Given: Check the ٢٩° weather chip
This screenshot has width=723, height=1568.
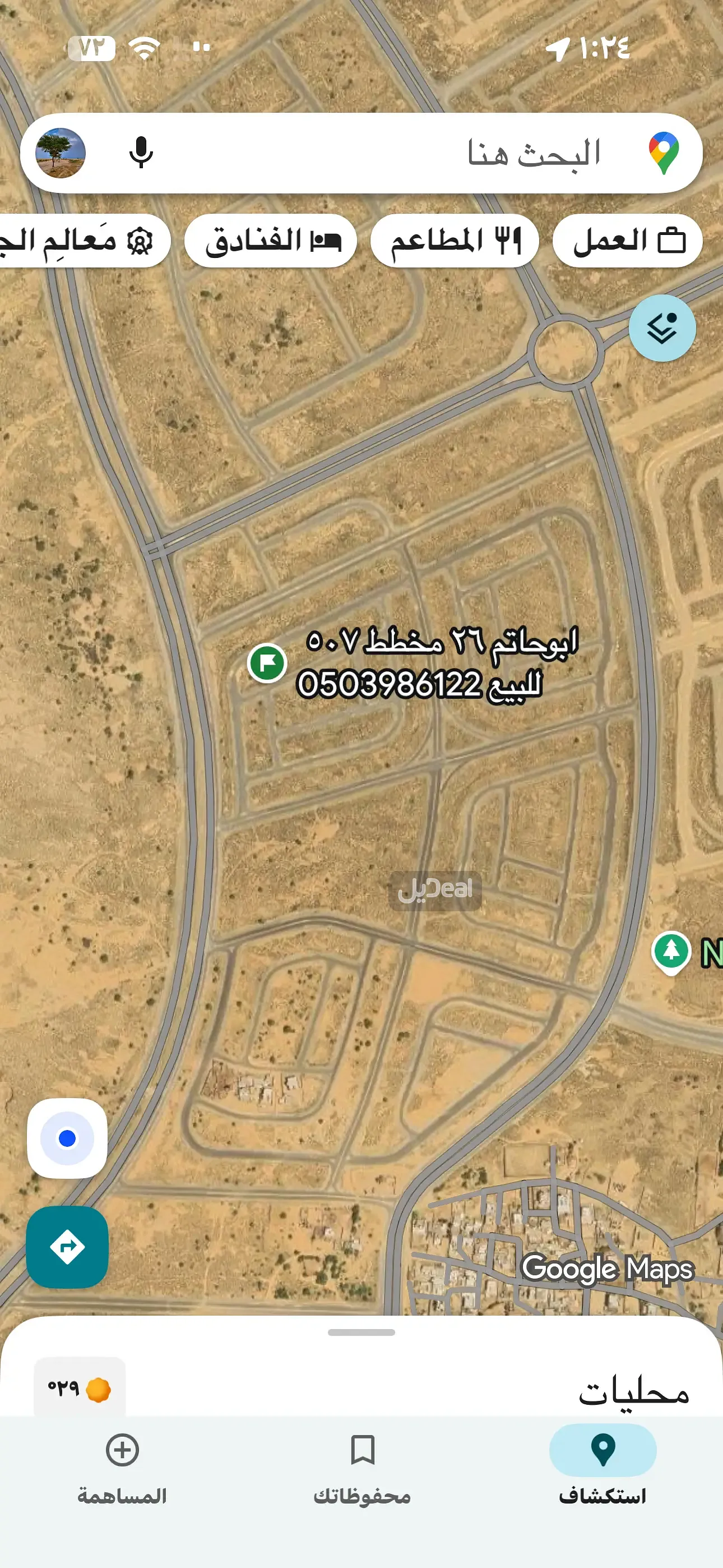Looking at the screenshot, I should [x=80, y=1389].
